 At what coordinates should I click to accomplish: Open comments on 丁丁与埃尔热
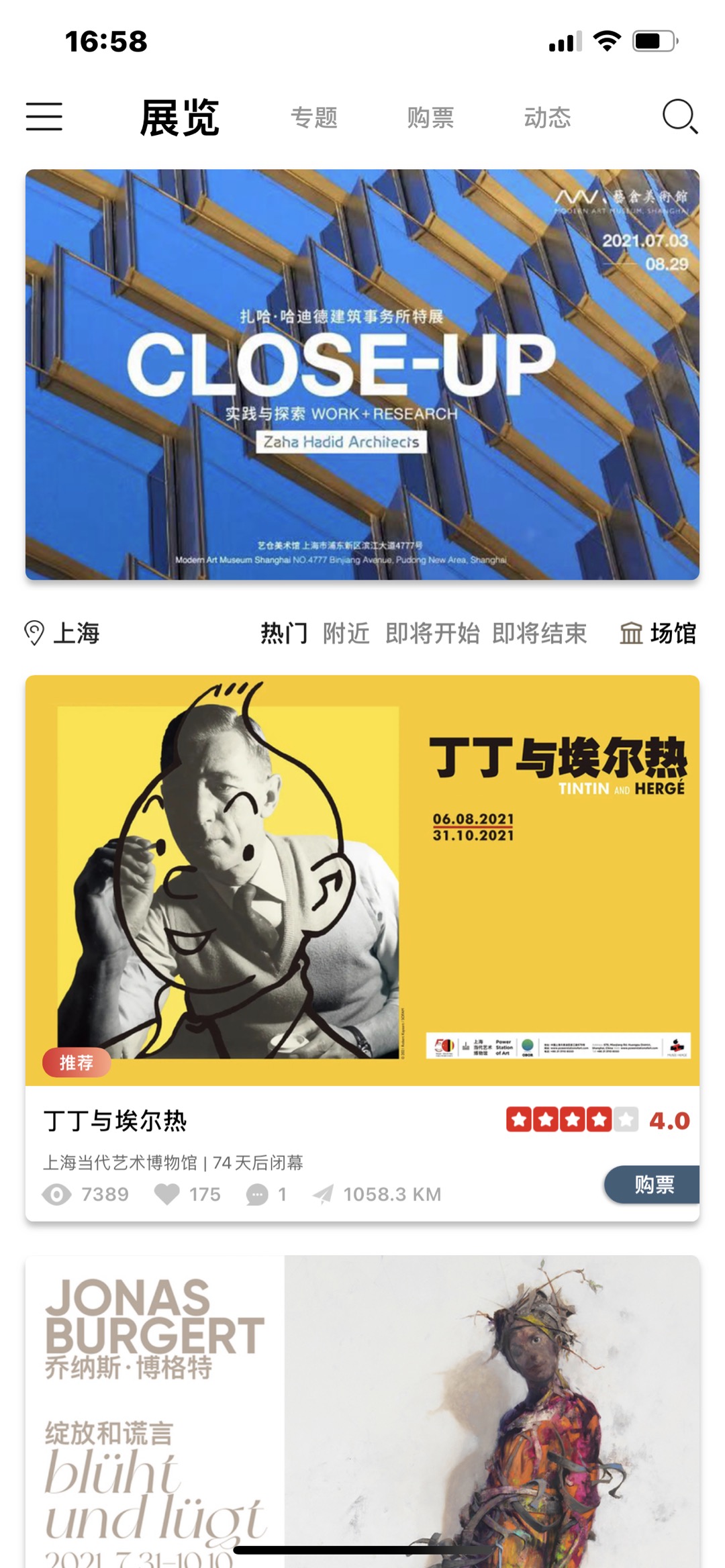(x=258, y=1194)
